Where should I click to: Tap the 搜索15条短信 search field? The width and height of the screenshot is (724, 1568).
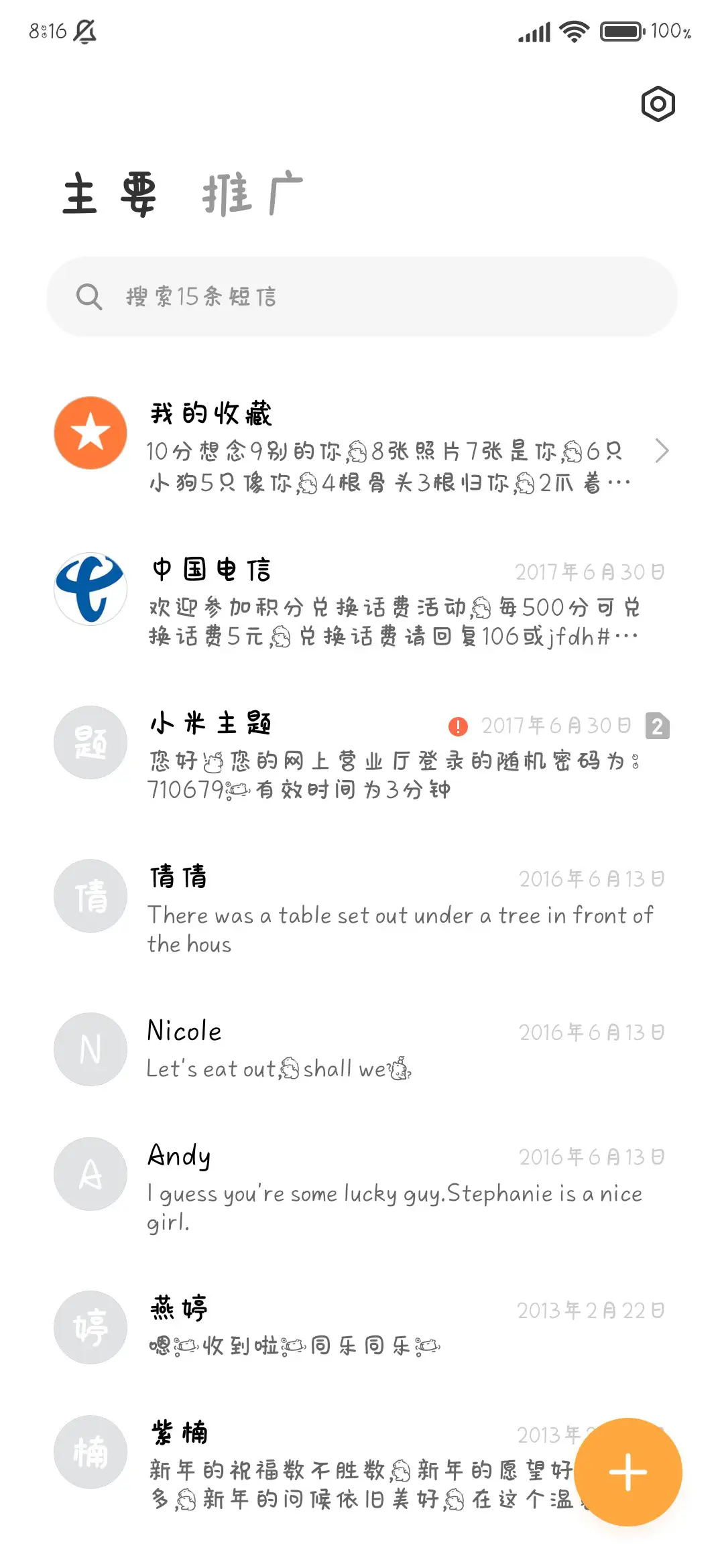point(362,296)
